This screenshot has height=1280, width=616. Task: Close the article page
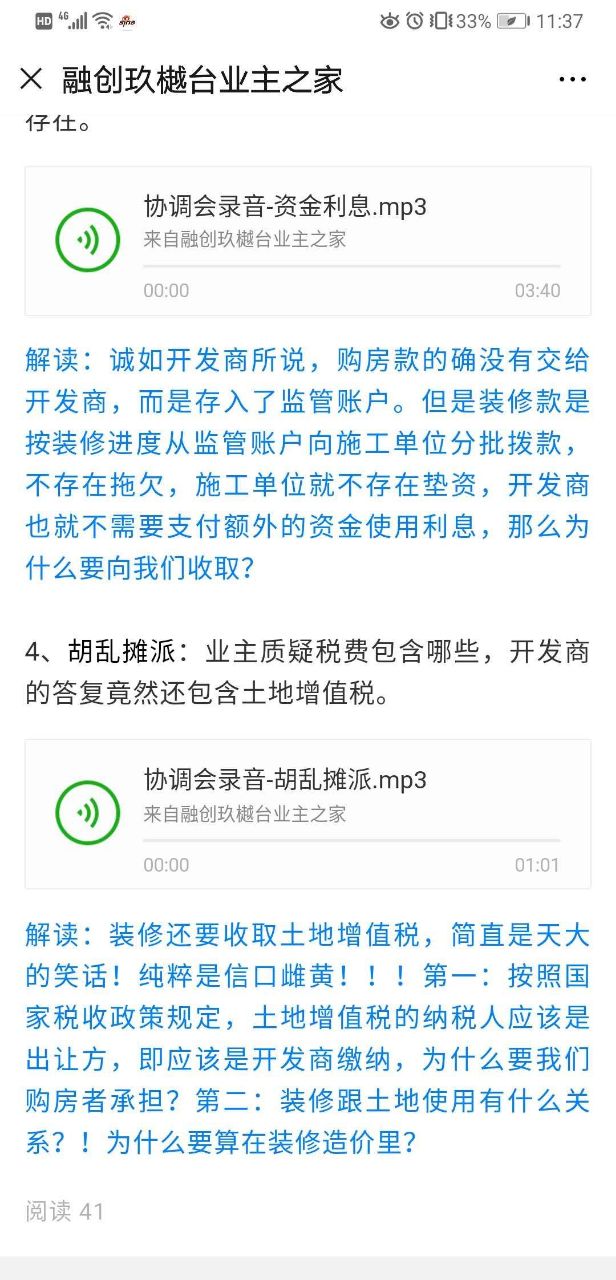coord(31,79)
